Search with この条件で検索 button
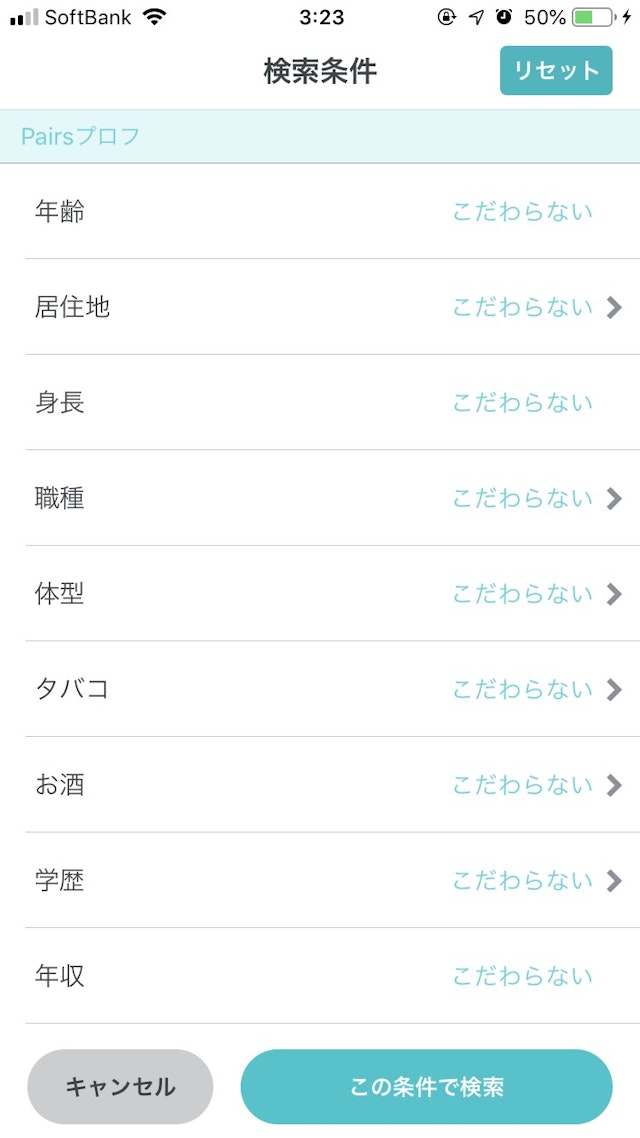Screen dimensions: 640x1138 coord(426,1087)
